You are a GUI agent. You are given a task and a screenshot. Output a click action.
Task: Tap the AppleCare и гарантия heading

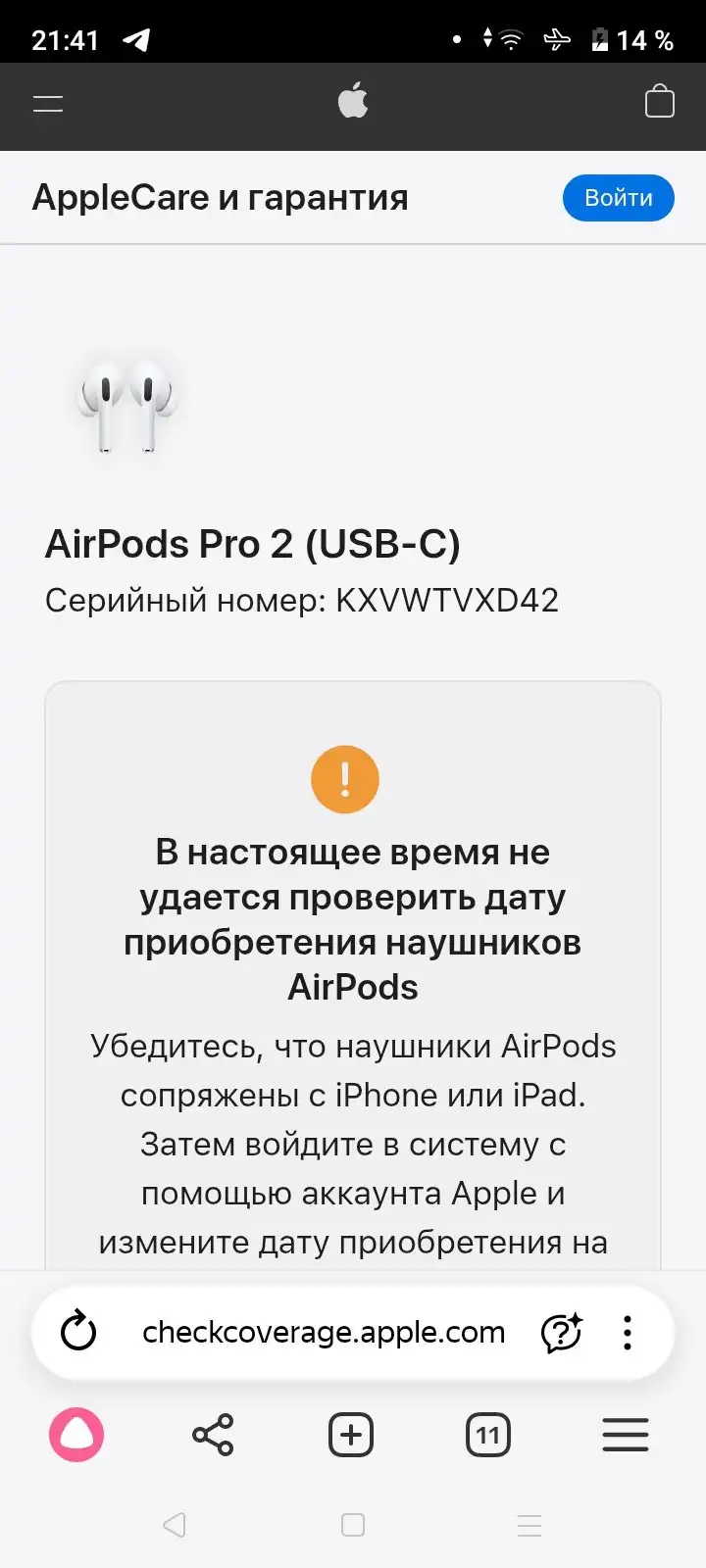pyautogui.click(x=221, y=197)
